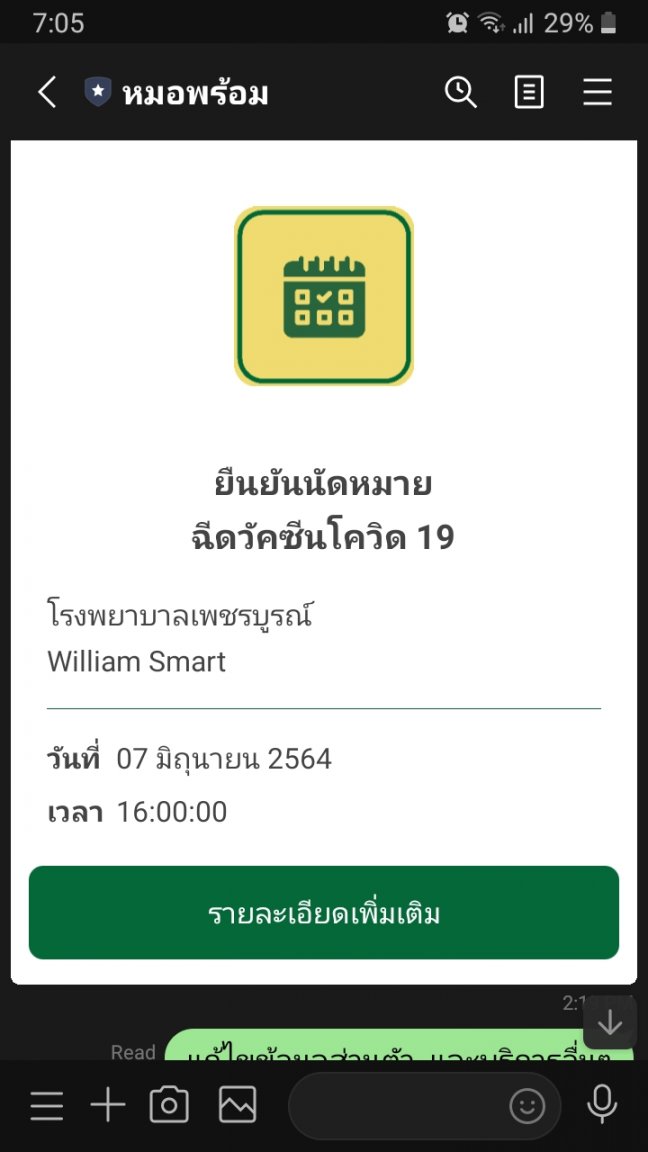Open the rich menu list icon

pyautogui.click(x=46, y=1105)
